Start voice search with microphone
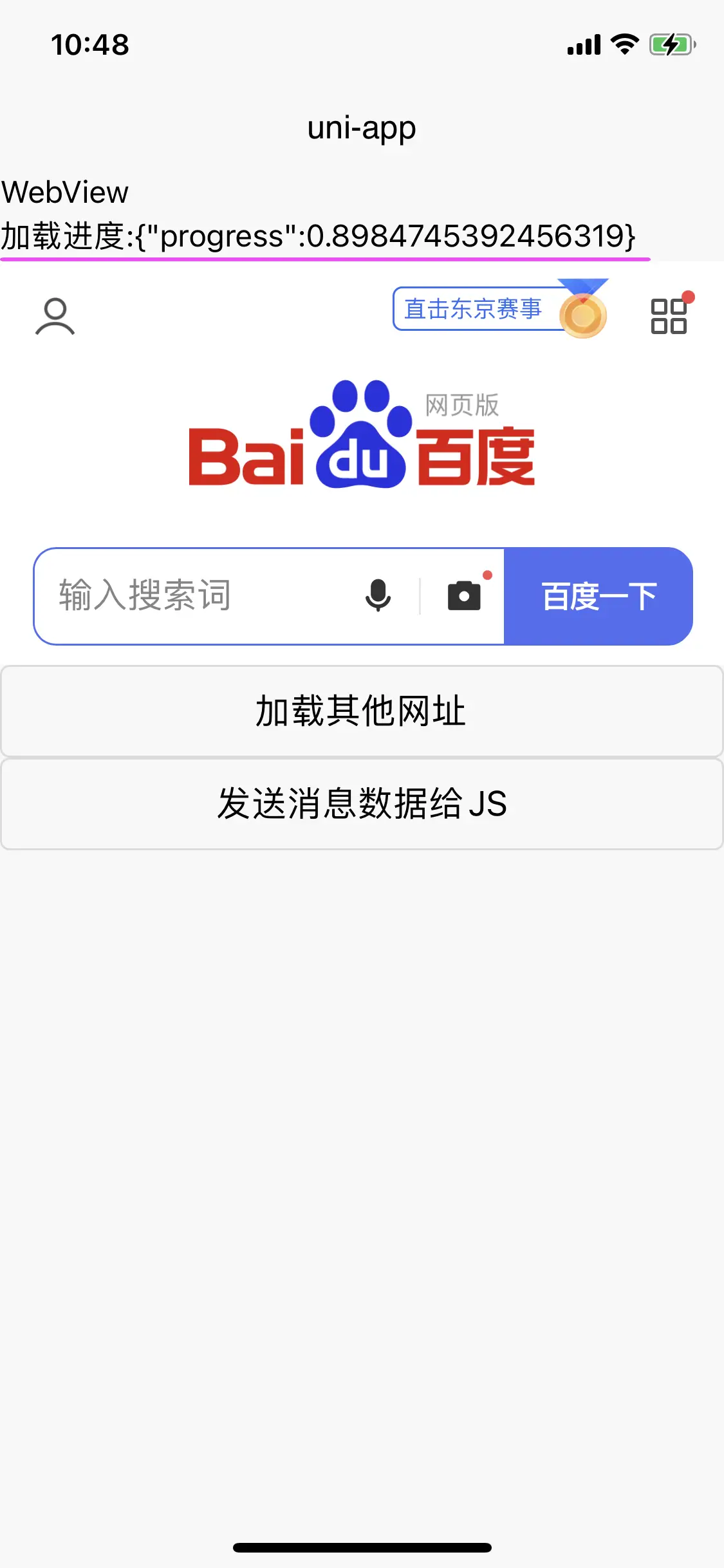This screenshot has width=724, height=1568. 378,595
